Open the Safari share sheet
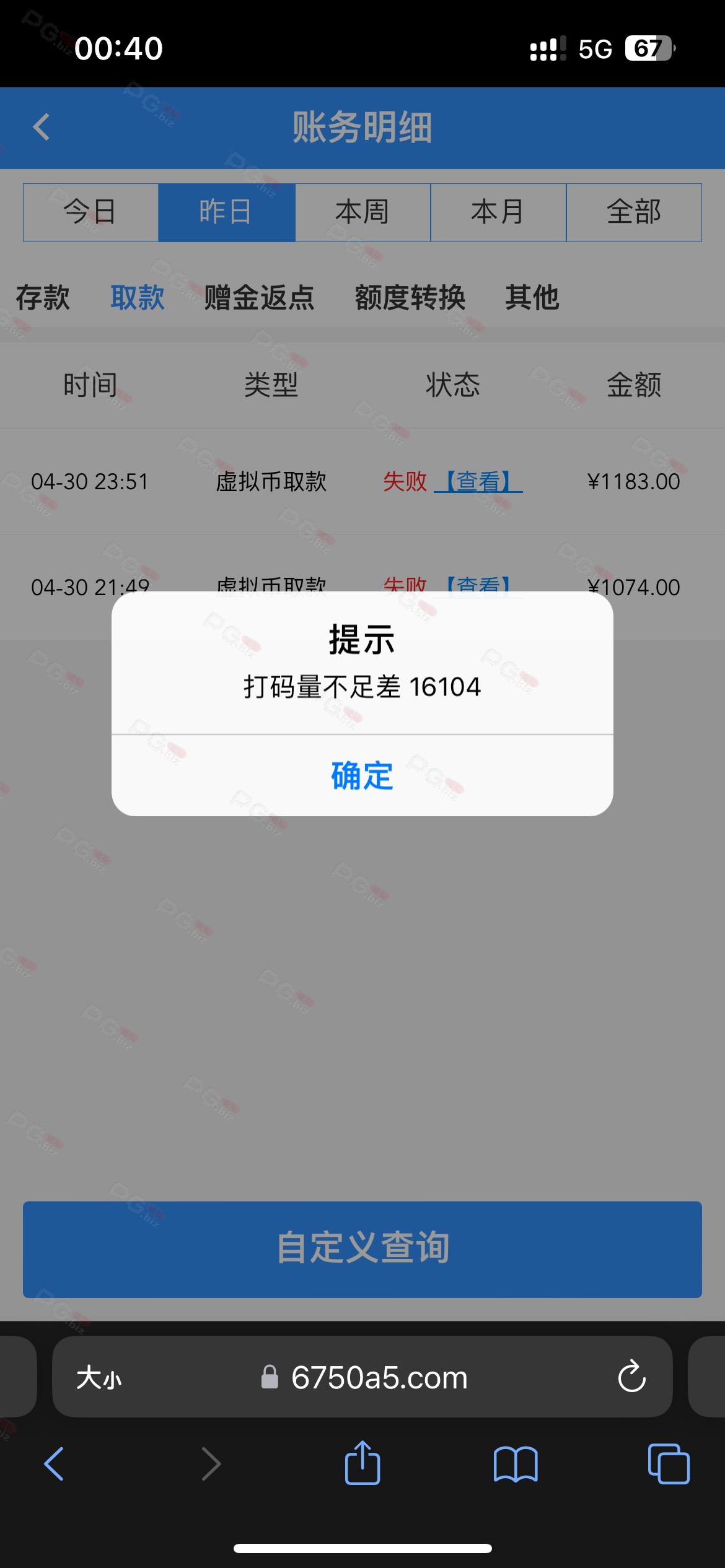Image resolution: width=725 pixels, height=1568 pixels. tap(362, 1463)
